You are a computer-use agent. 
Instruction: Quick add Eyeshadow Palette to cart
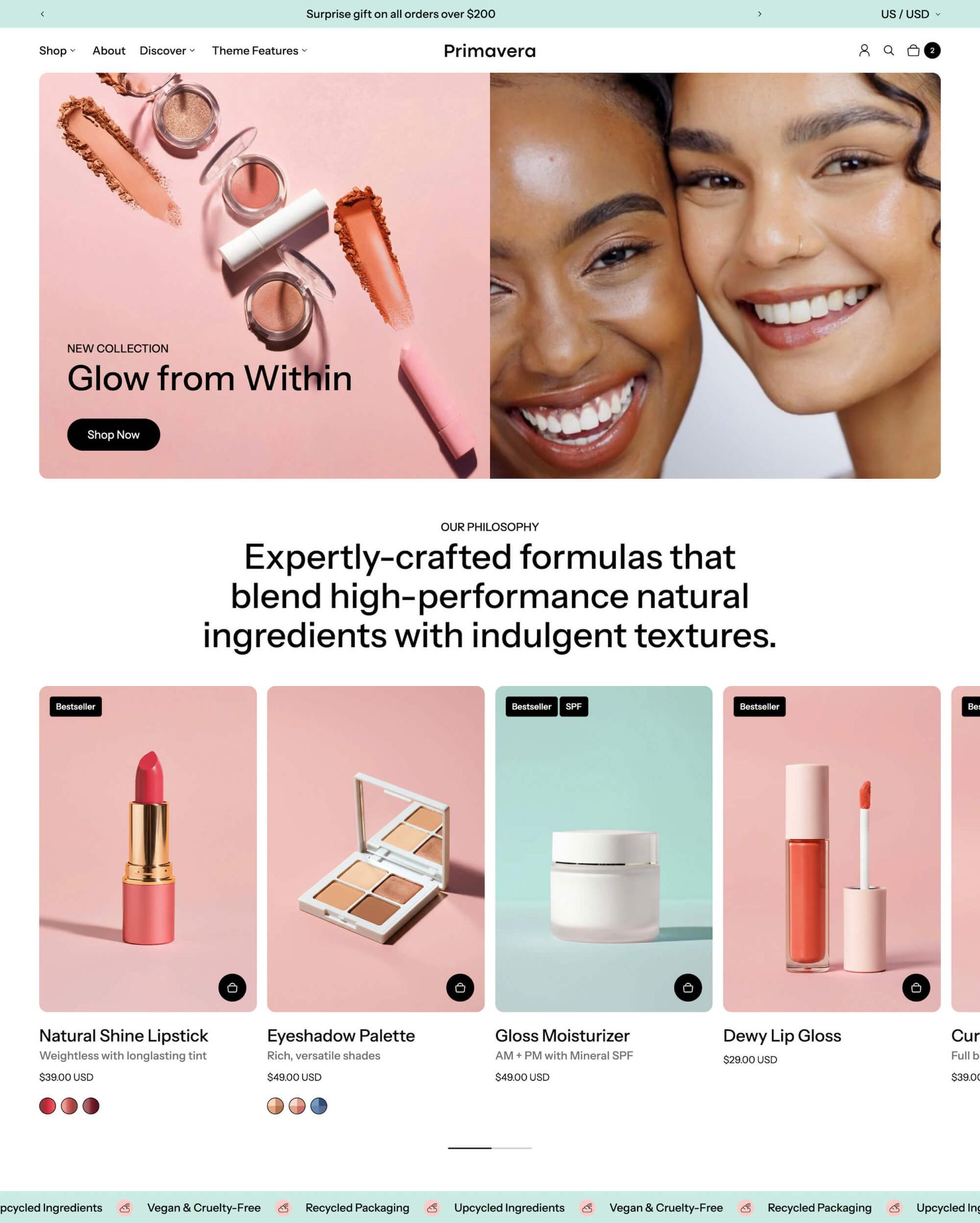pos(460,988)
